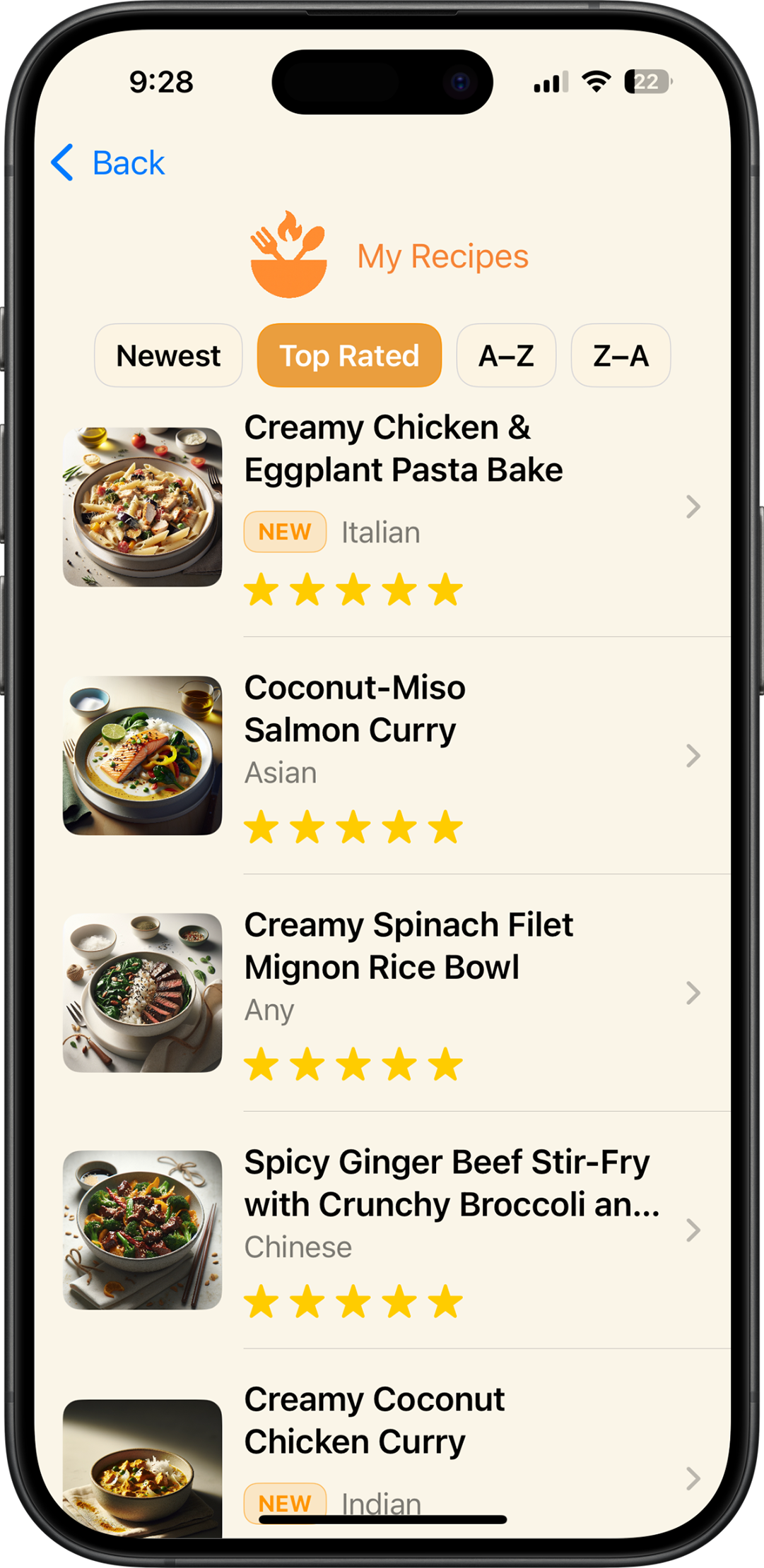Open Creamy Spinach Filet Mignon via its chevron
The height and width of the screenshot is (1568, 764).
point(693,994)
